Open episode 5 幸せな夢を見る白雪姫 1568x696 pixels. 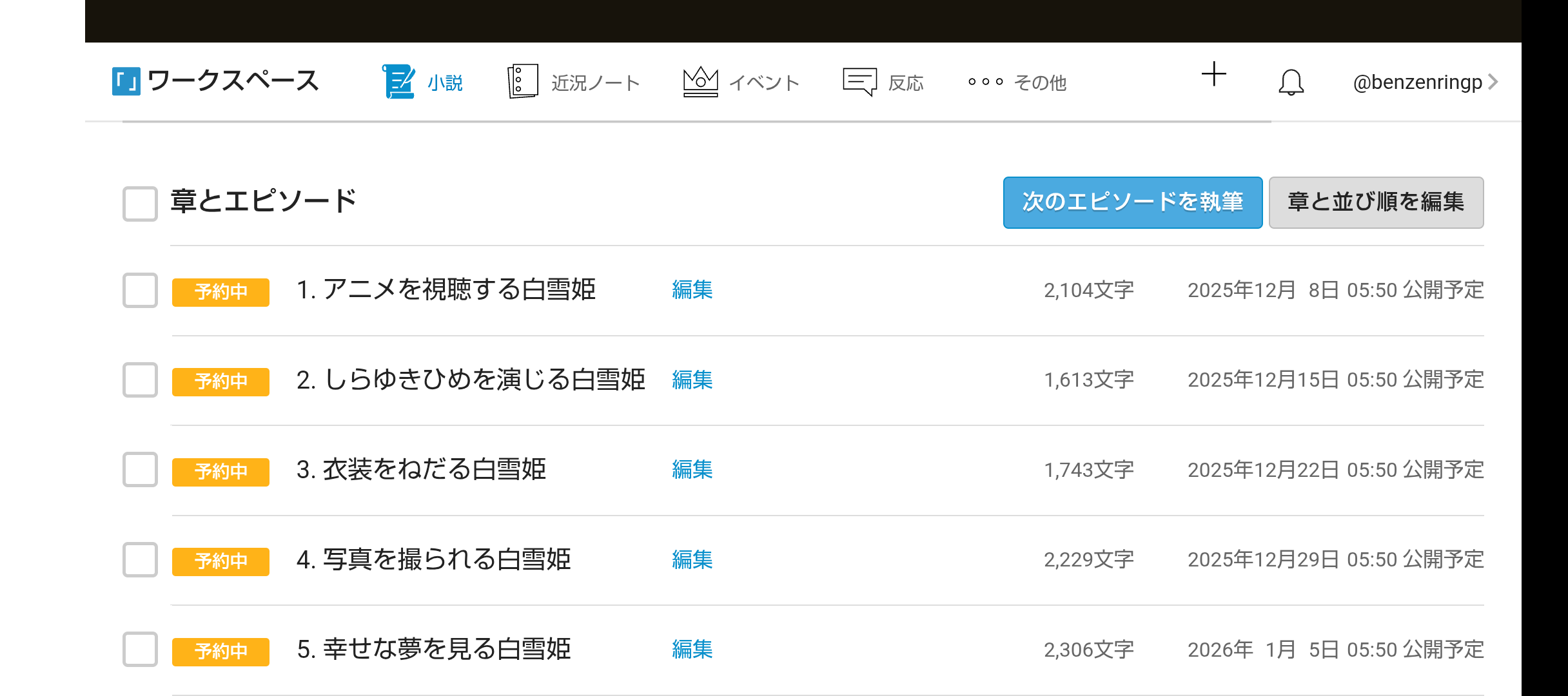click(x=433, y=650)
